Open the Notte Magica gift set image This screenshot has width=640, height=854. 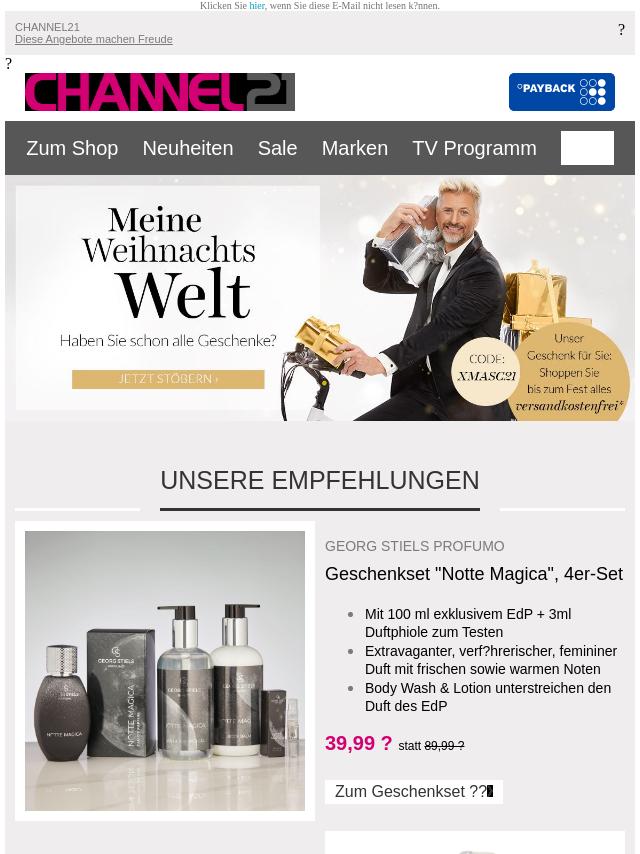(165, 670)
